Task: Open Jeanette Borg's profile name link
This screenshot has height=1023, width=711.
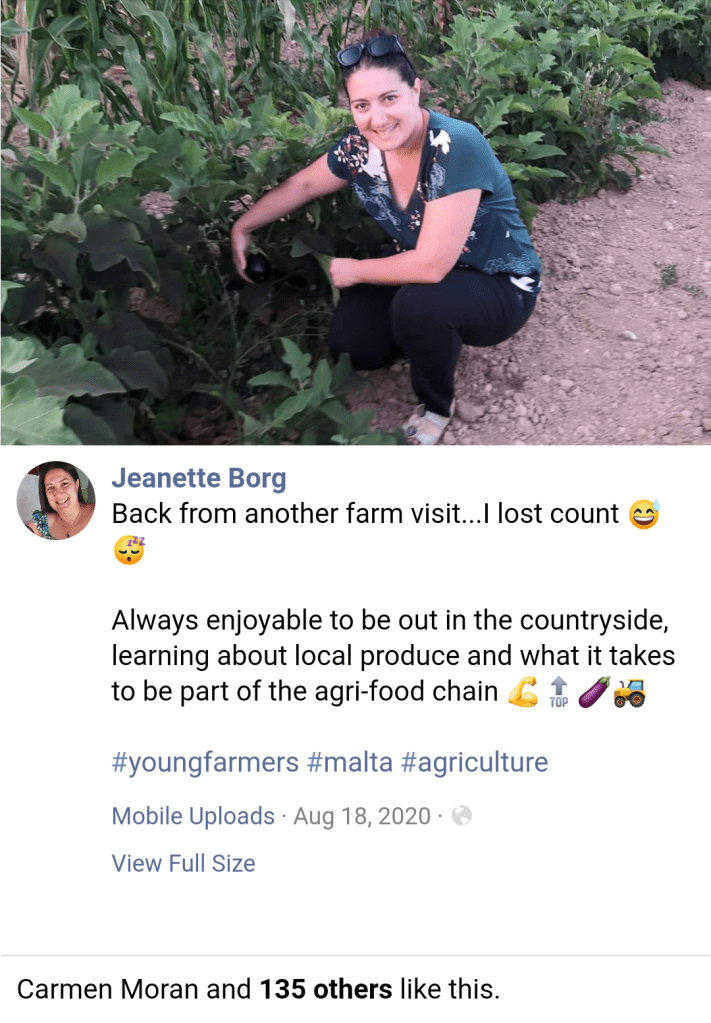Action: coord(199,479)
